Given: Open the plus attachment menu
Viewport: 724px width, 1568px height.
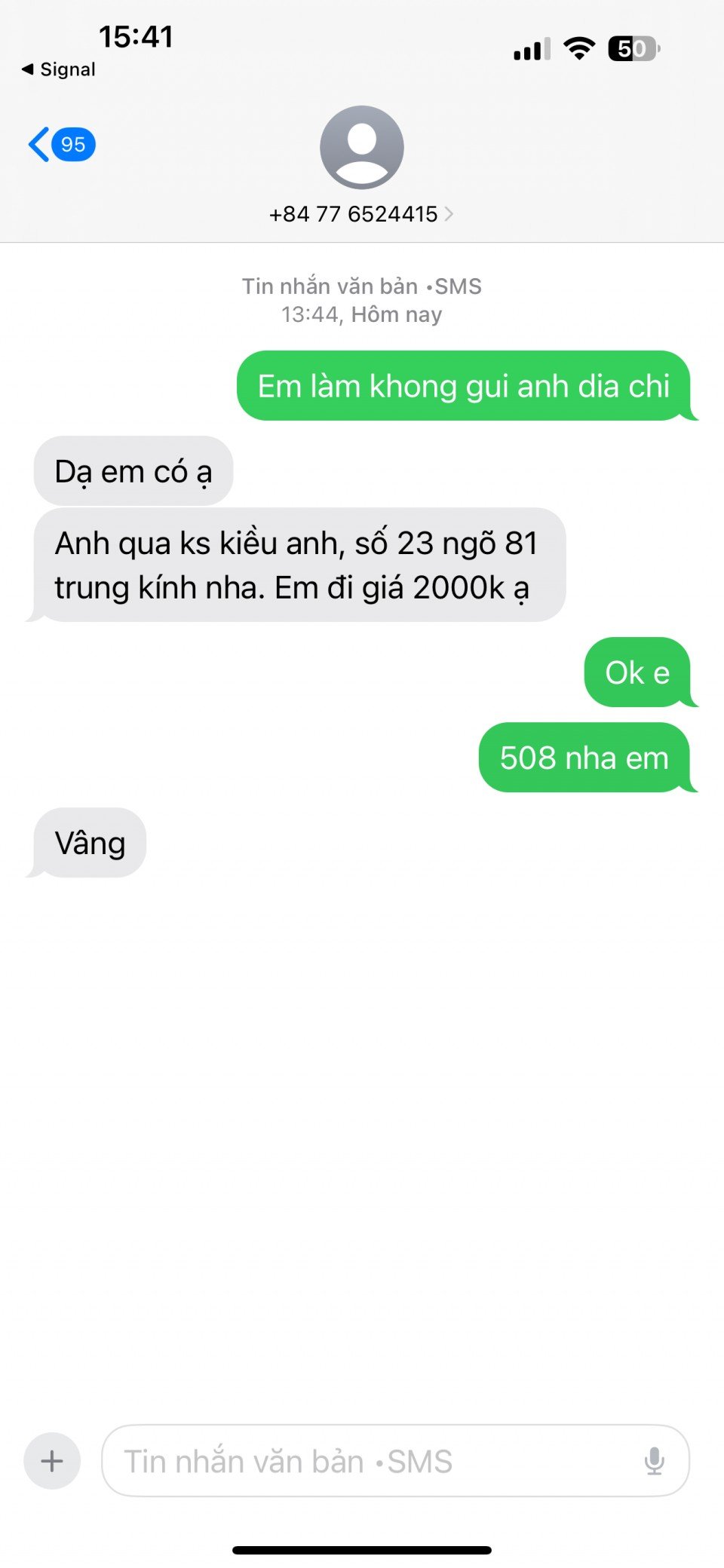Looking at the screenshot, I should pos(52,1461).
